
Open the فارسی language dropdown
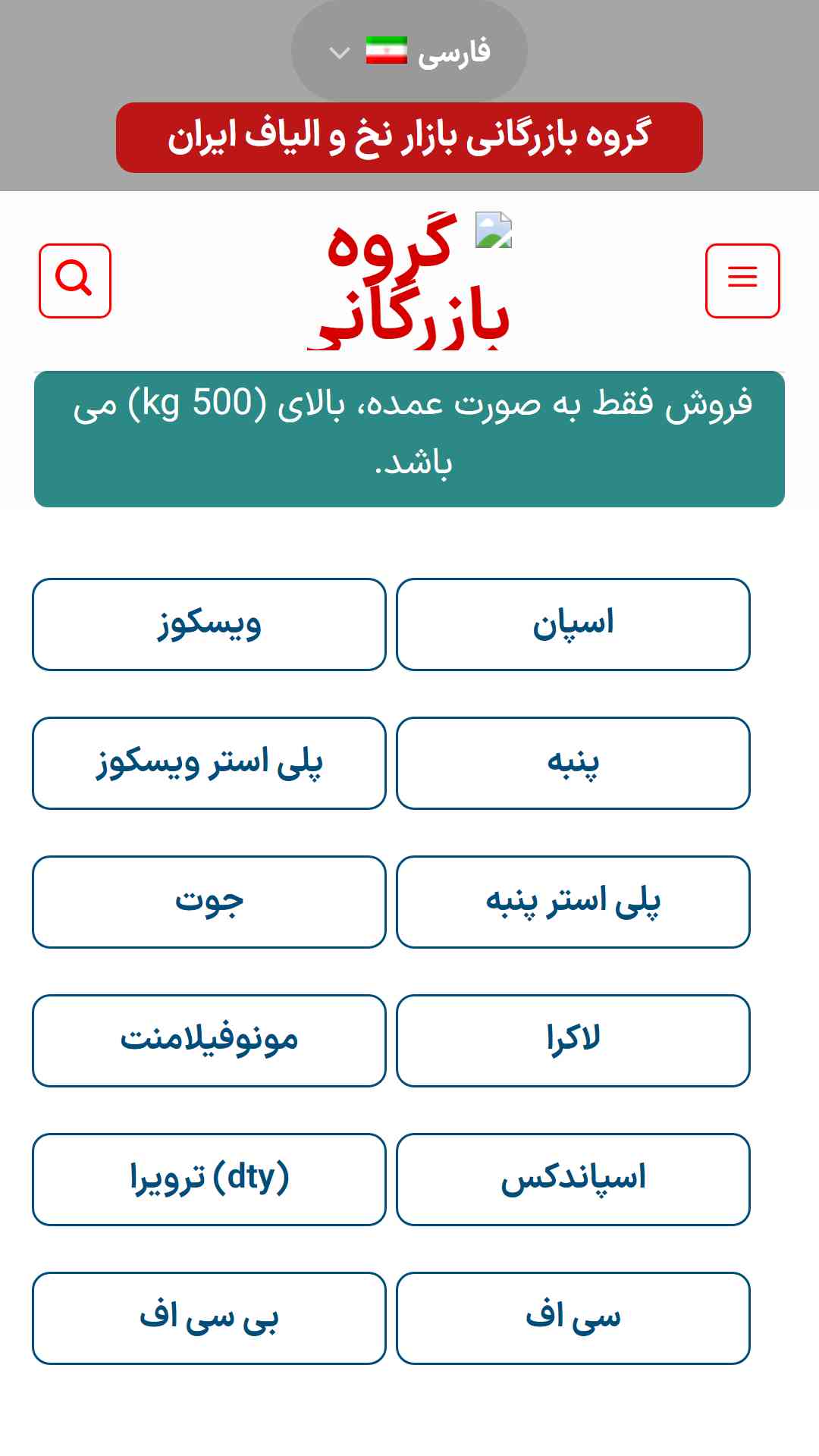[x=409, y=52]
